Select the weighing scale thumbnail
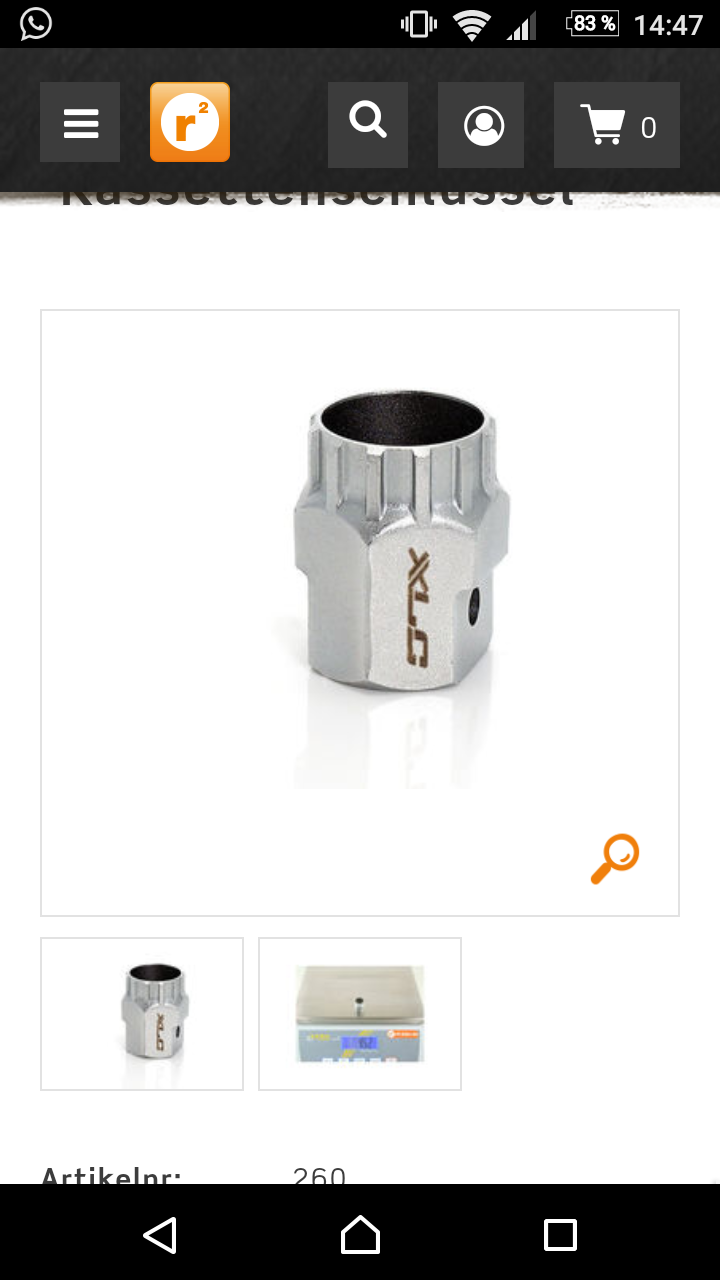This screenshot has width=720, height=1280. pyautogui.click(x=360, y=1013)
